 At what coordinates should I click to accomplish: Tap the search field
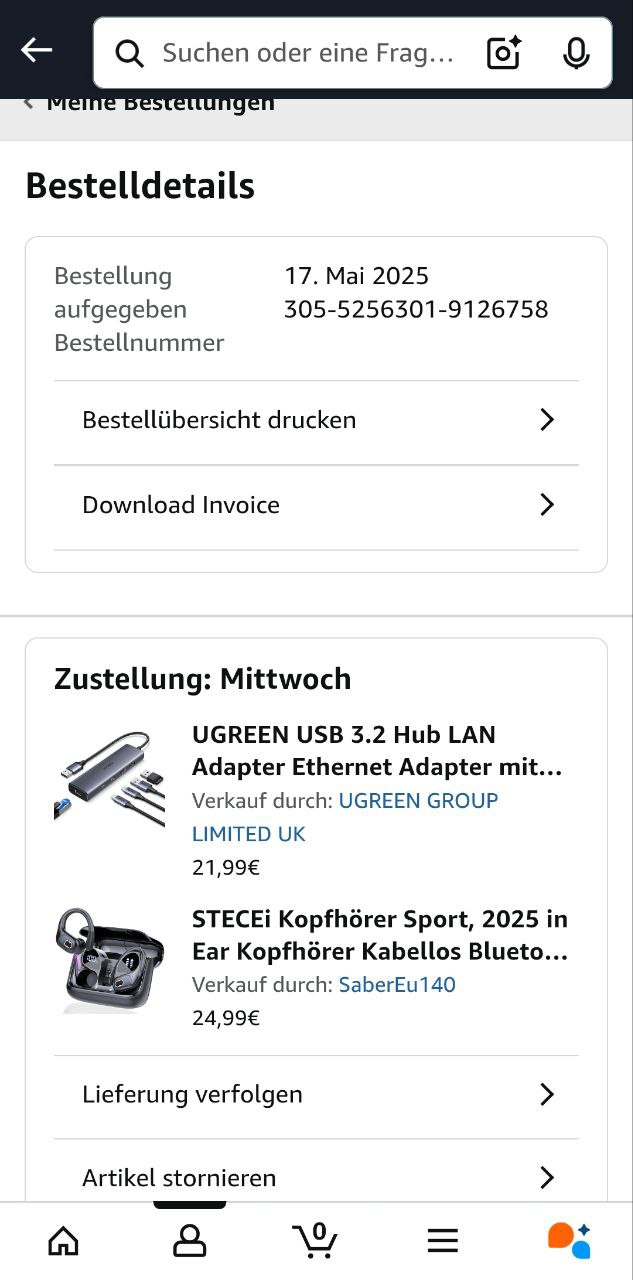300,53
